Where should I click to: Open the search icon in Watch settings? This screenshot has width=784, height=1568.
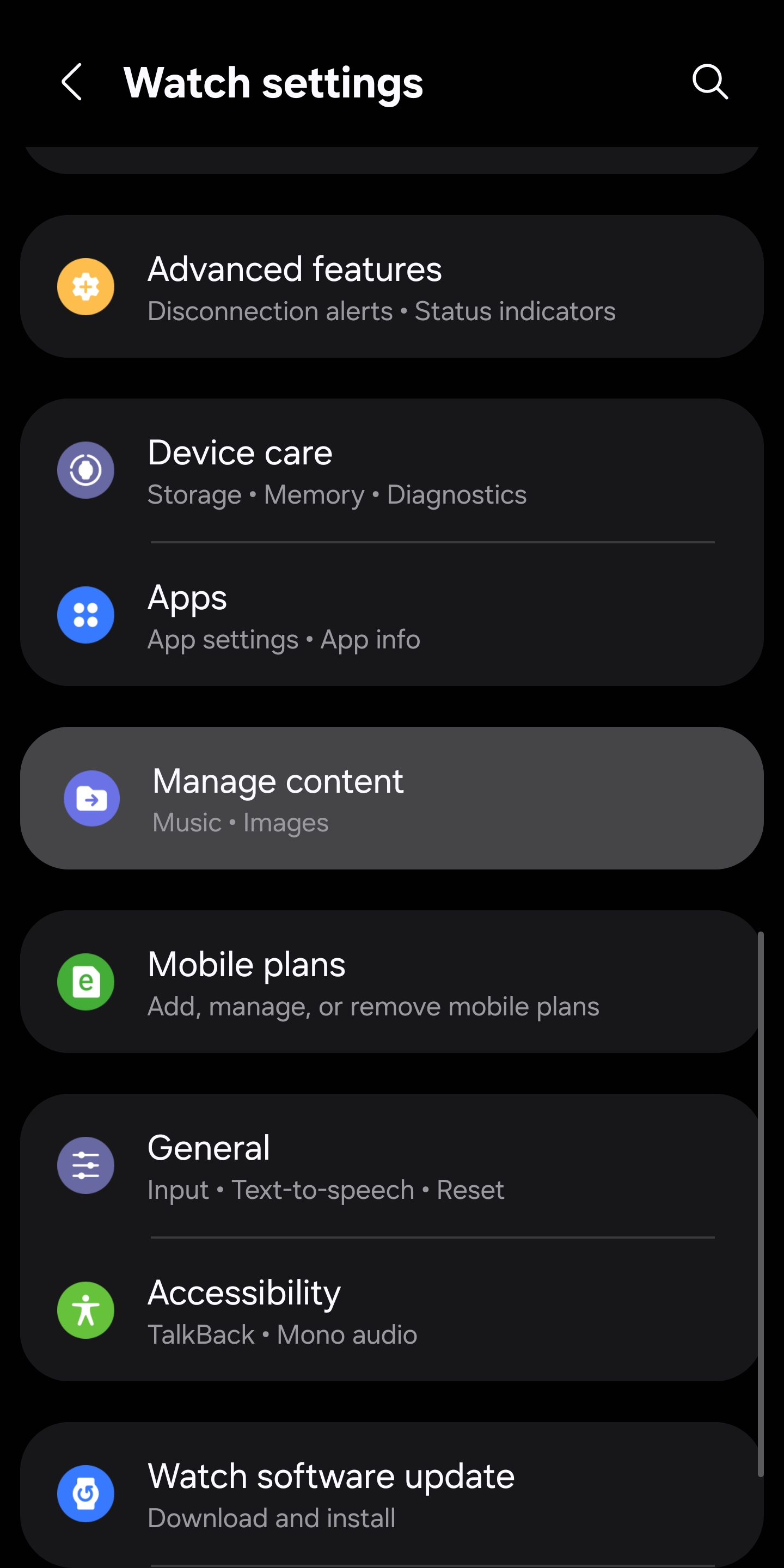[710, 82]
